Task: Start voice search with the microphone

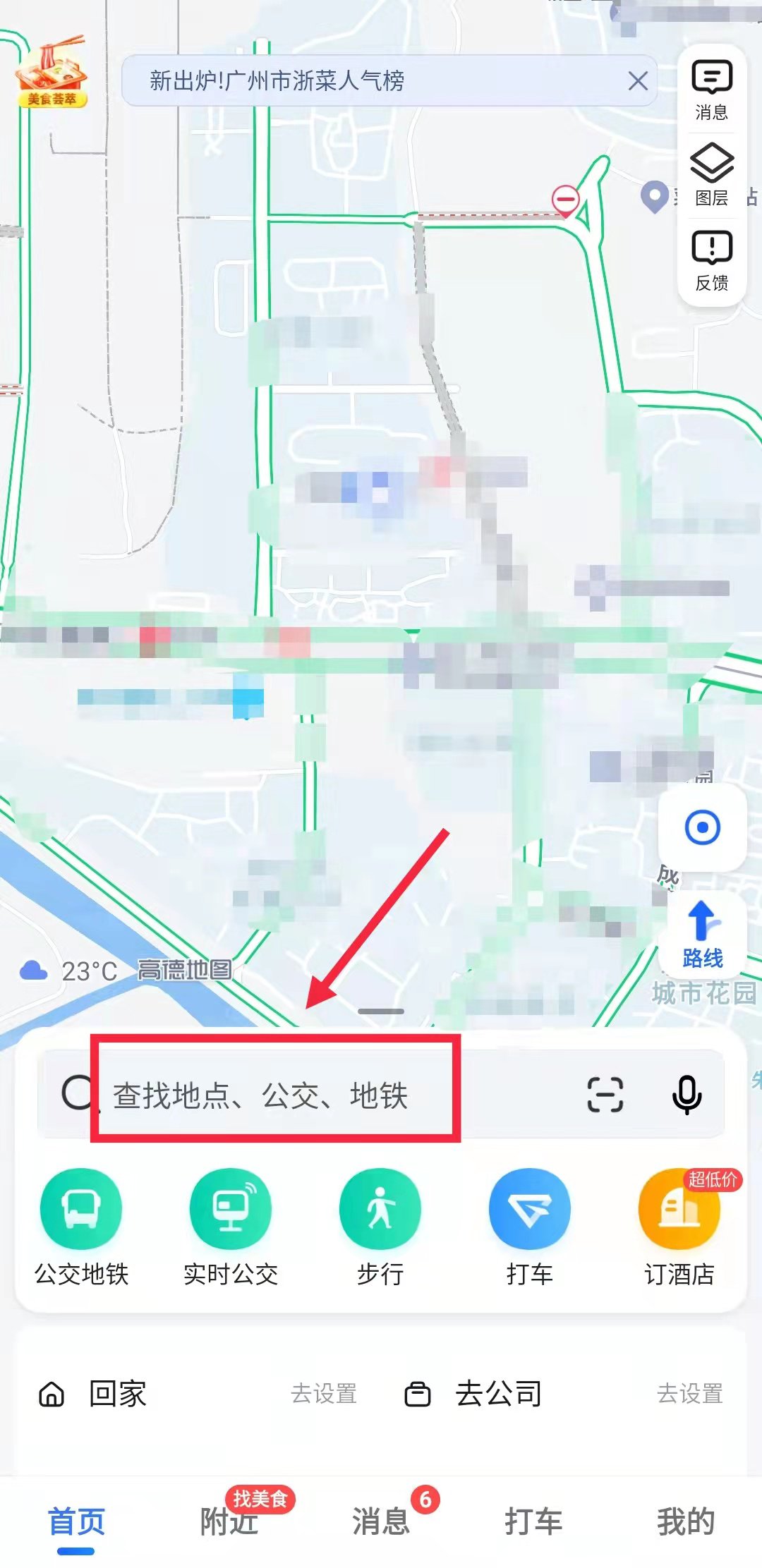Action: [686, 1095]
